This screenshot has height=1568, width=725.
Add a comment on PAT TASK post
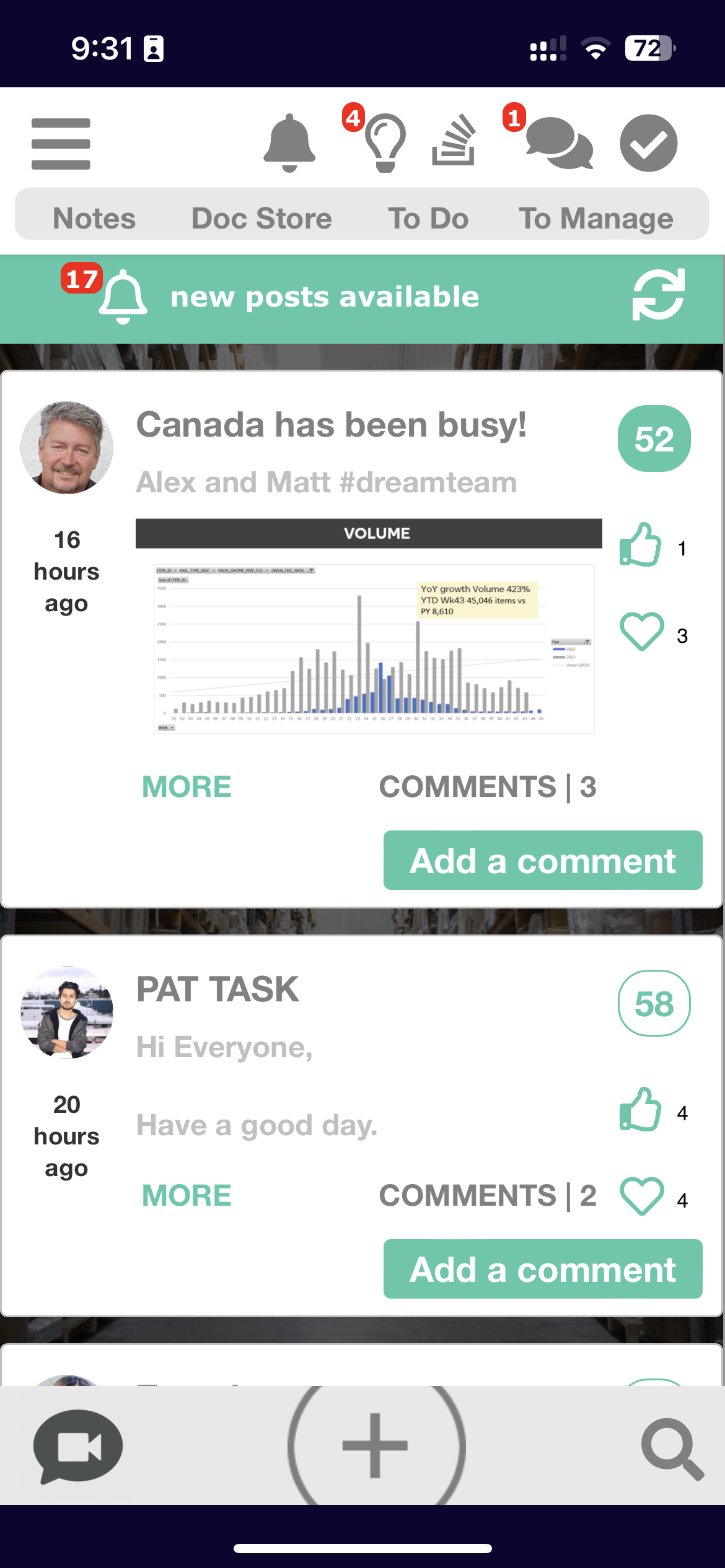coord(543,1269)
